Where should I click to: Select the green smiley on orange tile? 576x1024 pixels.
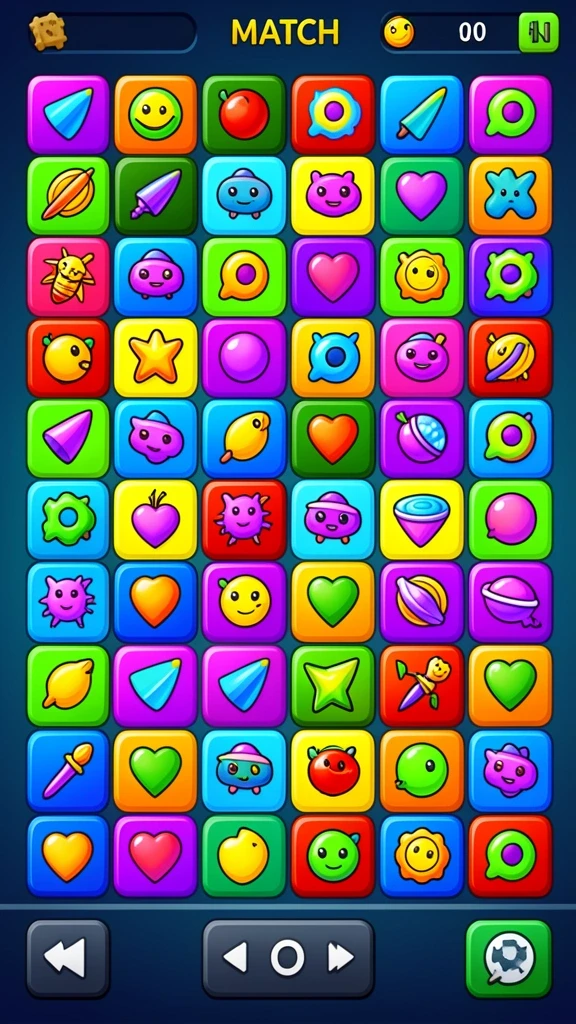[155, 115]
